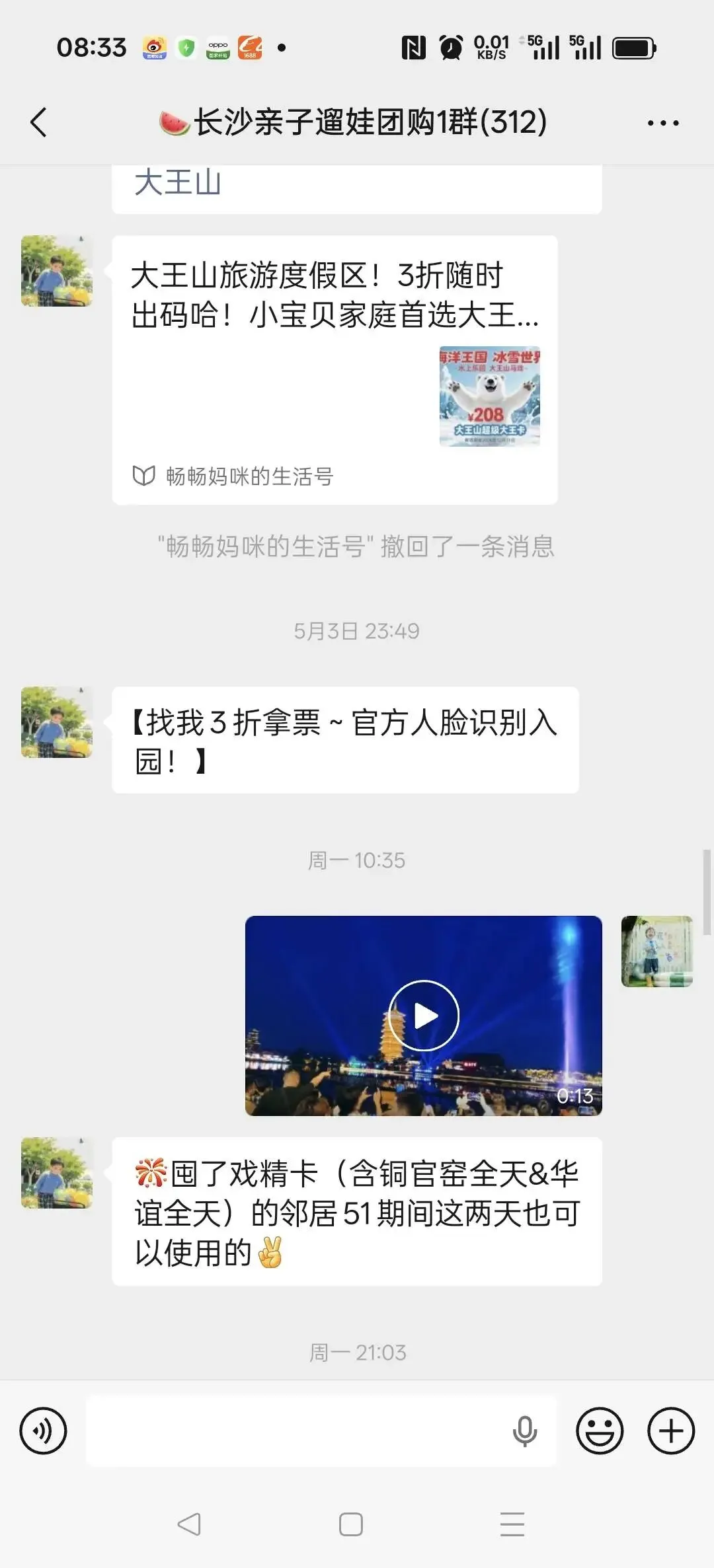
Task: Open the system recent apps button
Action: tap(512, 1524)
